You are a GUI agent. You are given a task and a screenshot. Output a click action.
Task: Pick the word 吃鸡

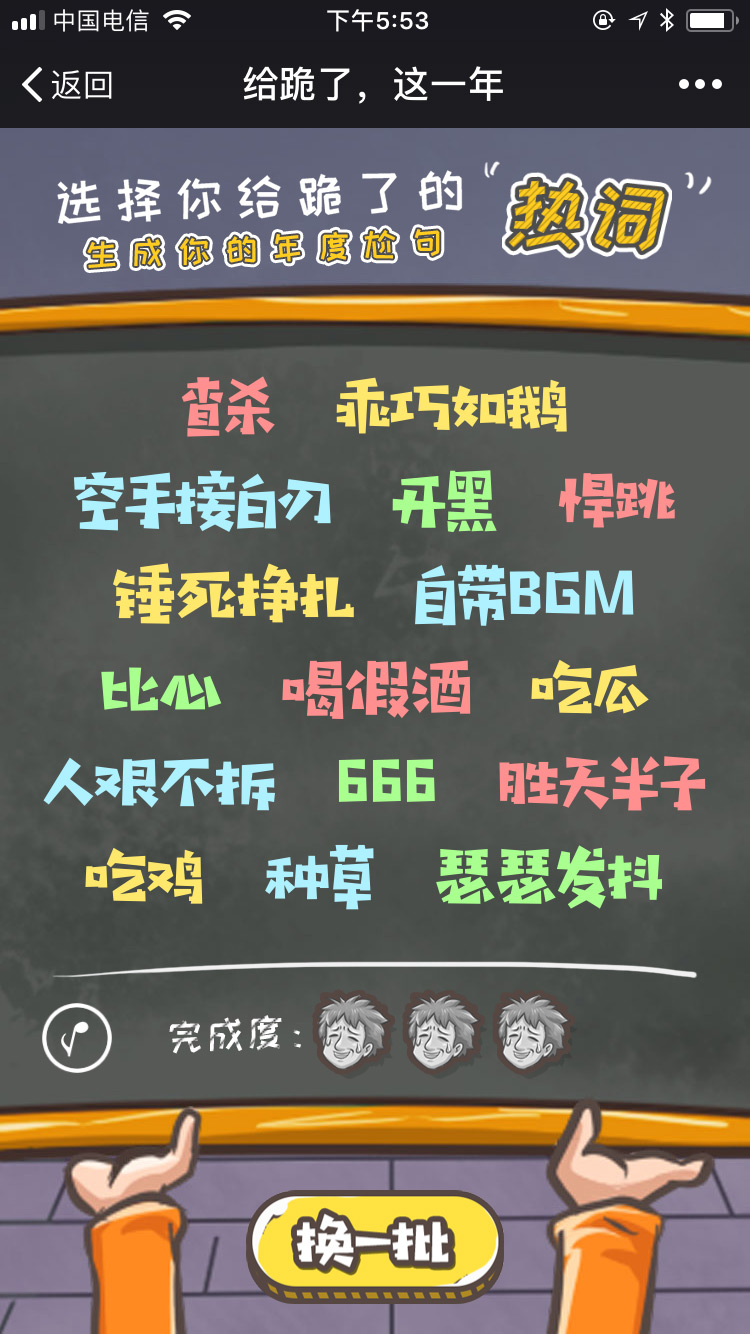pyautogui.click(x=144, y=876)
